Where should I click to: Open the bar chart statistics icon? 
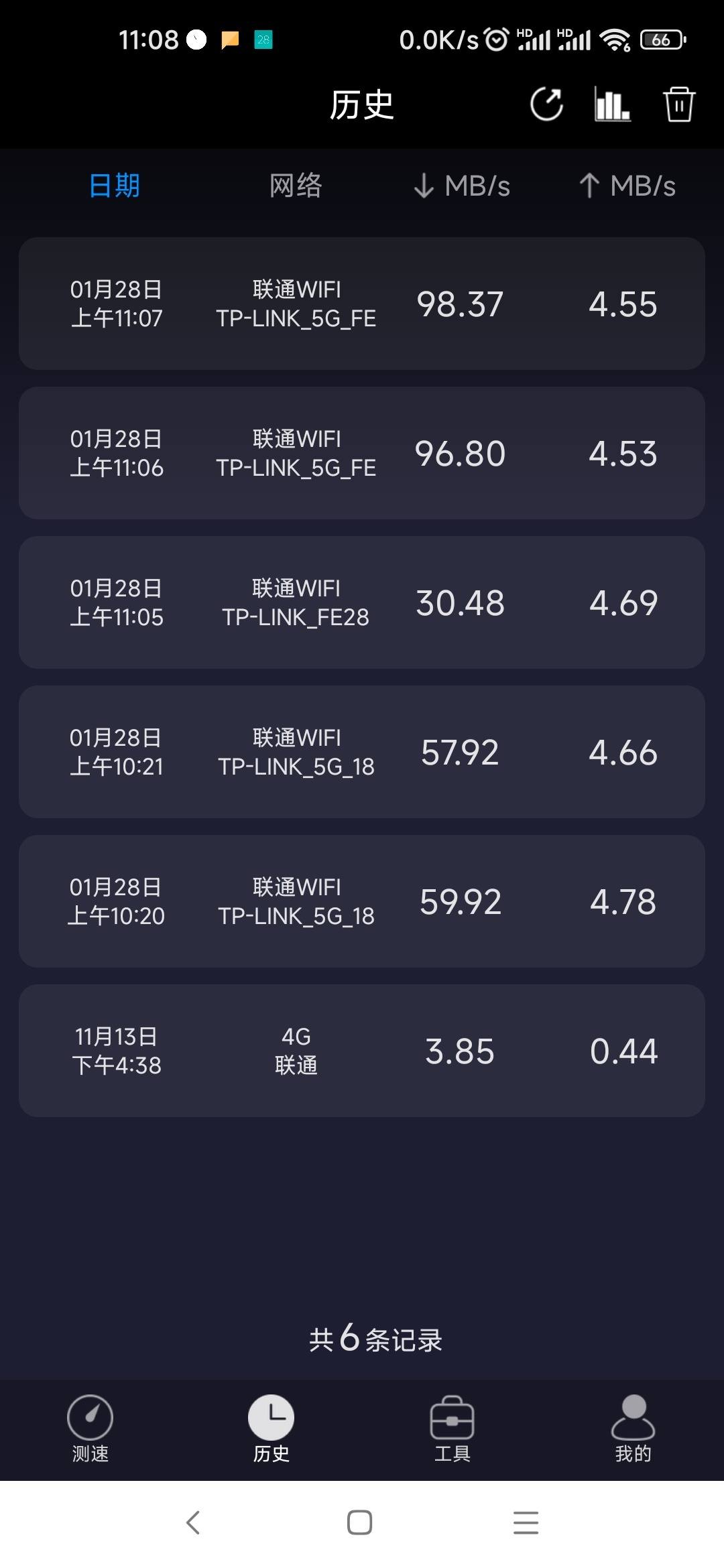tap(612, 104)
